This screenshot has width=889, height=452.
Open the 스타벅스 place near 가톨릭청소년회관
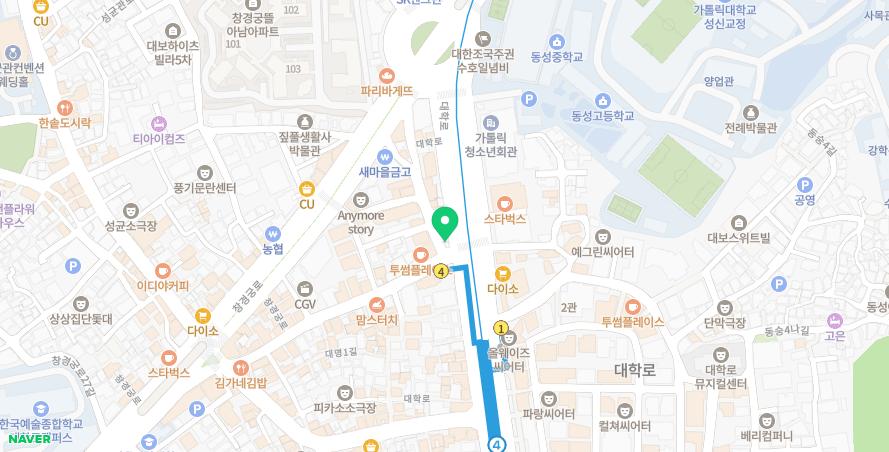click(x=505, y=201)
